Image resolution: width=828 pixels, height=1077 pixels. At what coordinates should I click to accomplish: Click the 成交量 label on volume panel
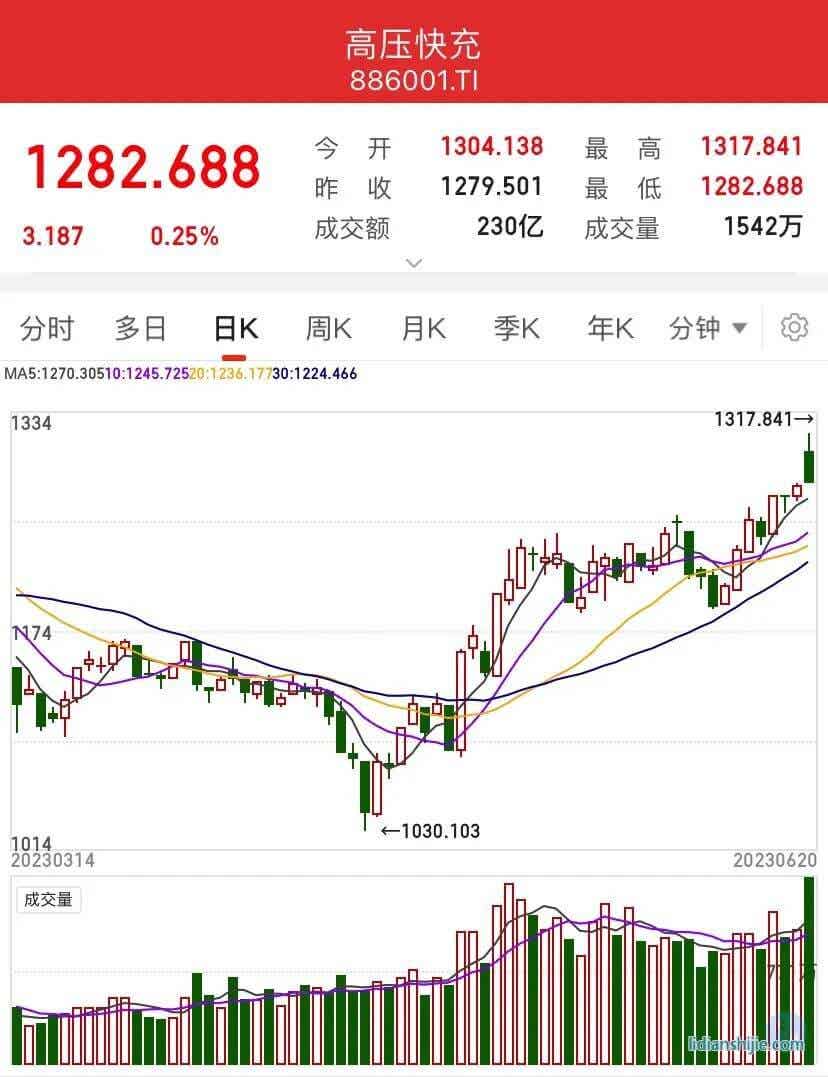tap(46, 899)
